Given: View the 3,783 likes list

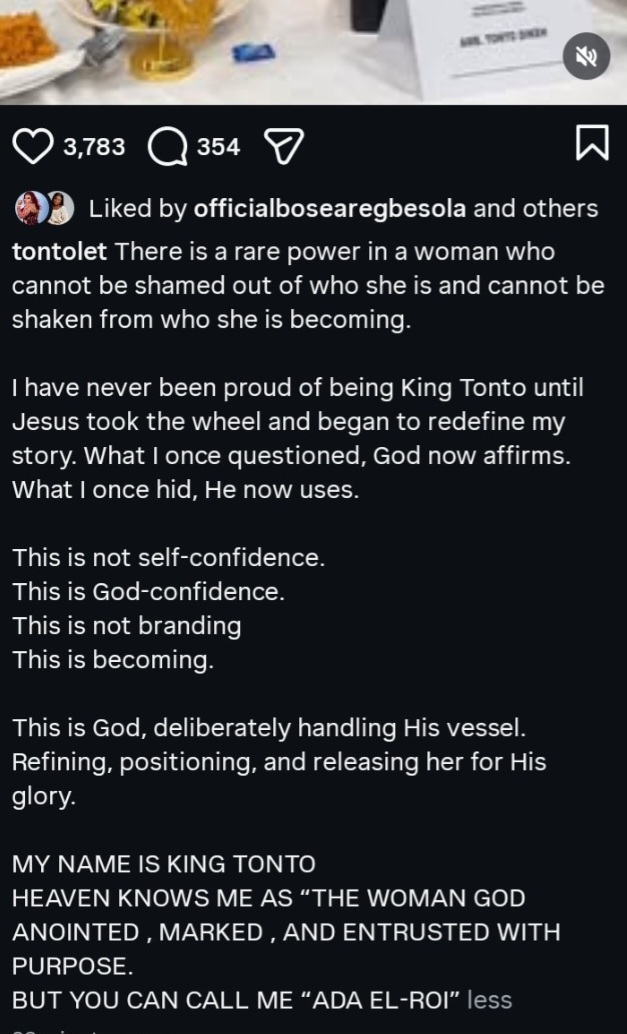Looking at the screenshot, I should [x=94, y=147].
